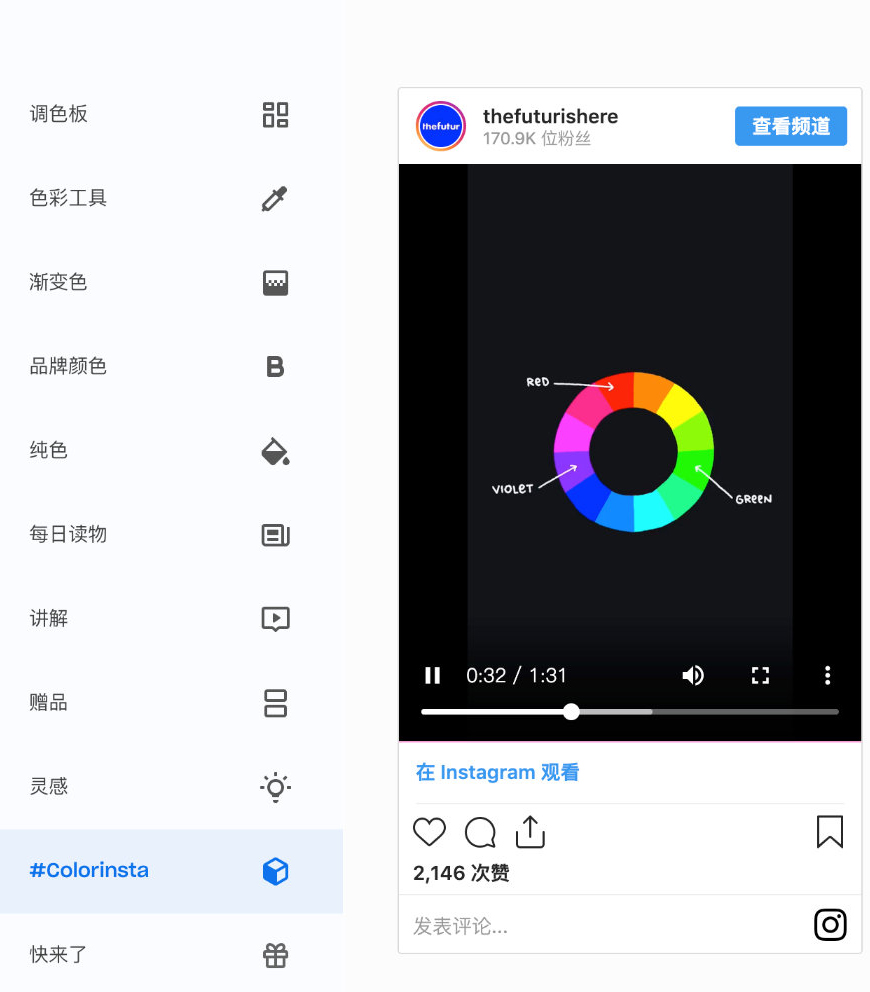Open the 灵感 section

point(160,786)
